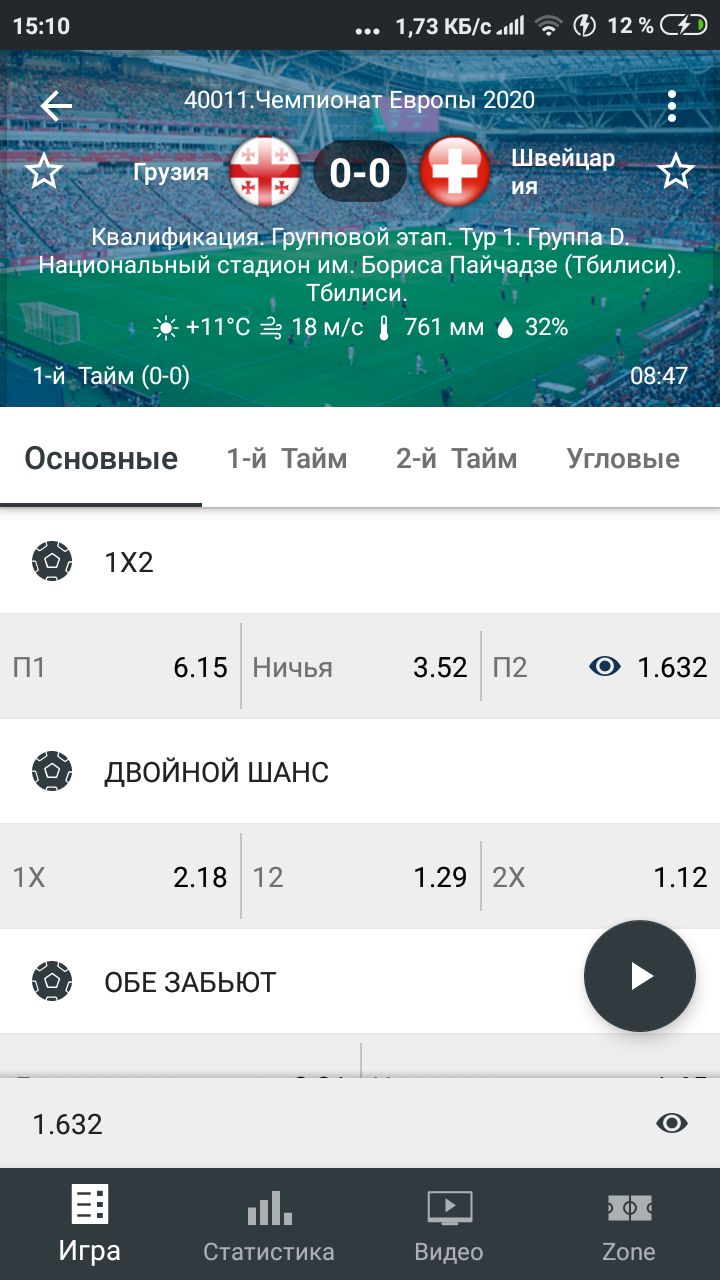This screenshot has width=720, height=1280.
Task: Select Ничья odds 3.52
Action: (x=360, y=667)
